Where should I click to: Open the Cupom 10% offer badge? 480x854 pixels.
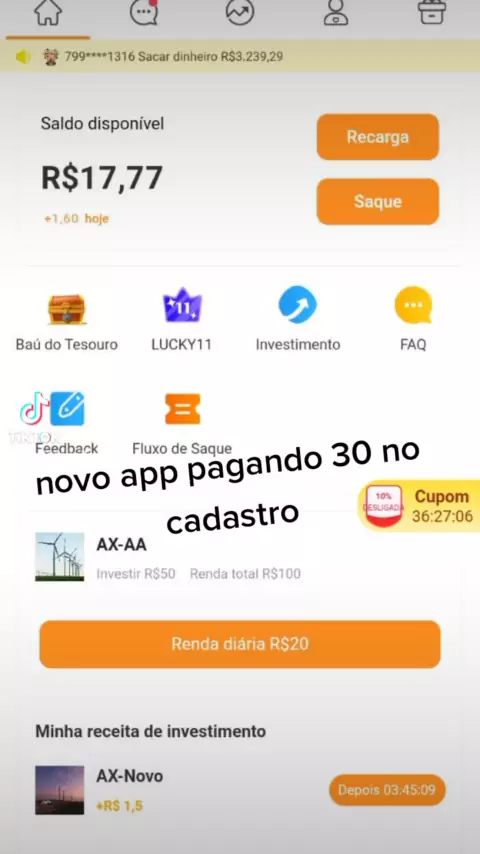click(x=418, y=505)
